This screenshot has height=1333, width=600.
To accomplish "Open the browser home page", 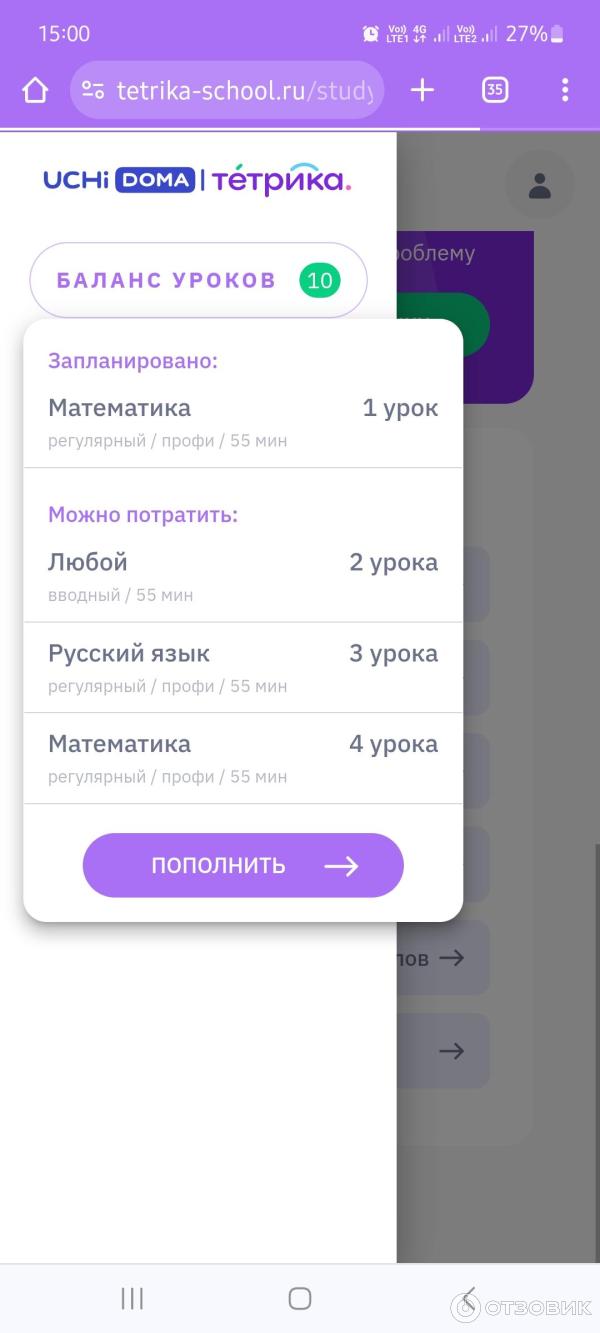I will tap(35, 91).
